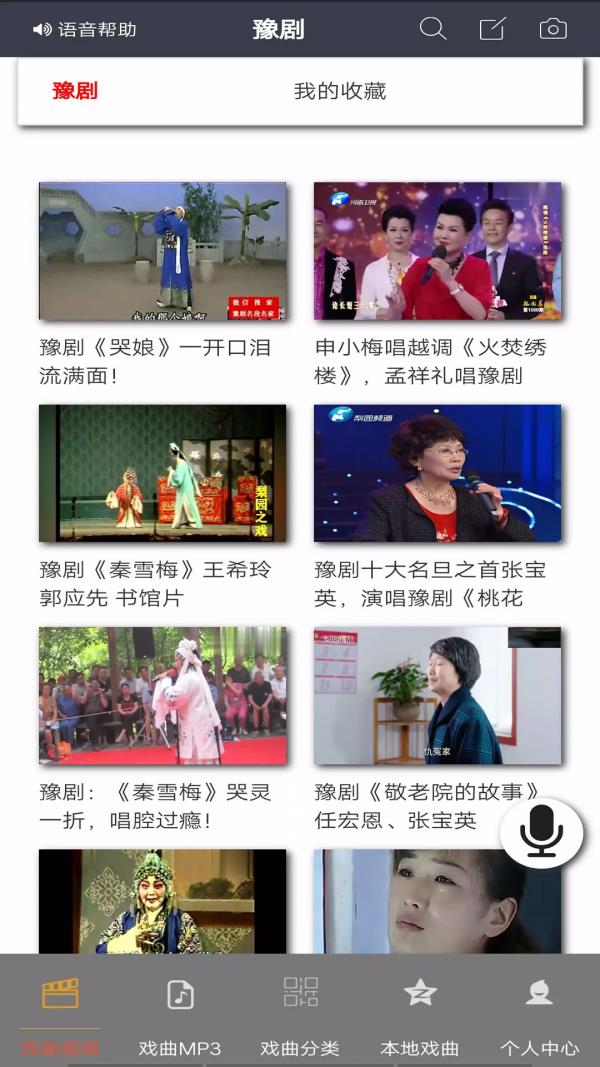The width and height of the screenshot is (600, 1067).
Task: Select the highlighted video tab with clapperboard
Action: (x=60, y=1014)
